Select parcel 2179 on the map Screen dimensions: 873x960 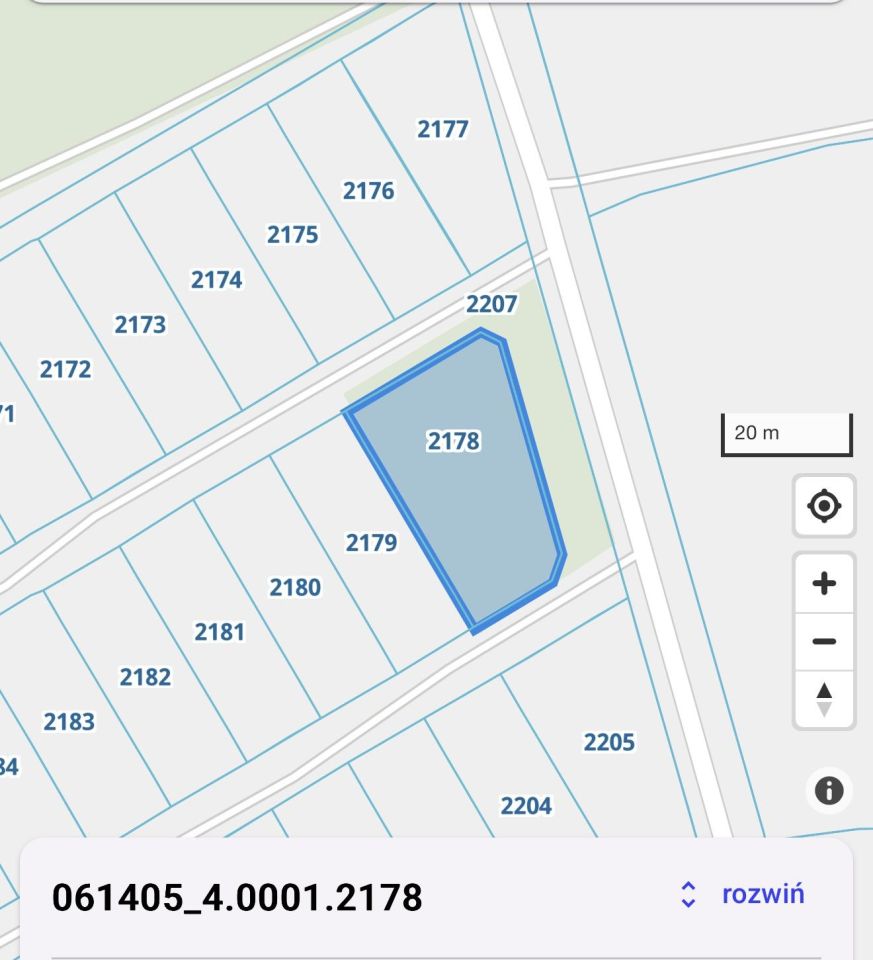coord(372,543)
